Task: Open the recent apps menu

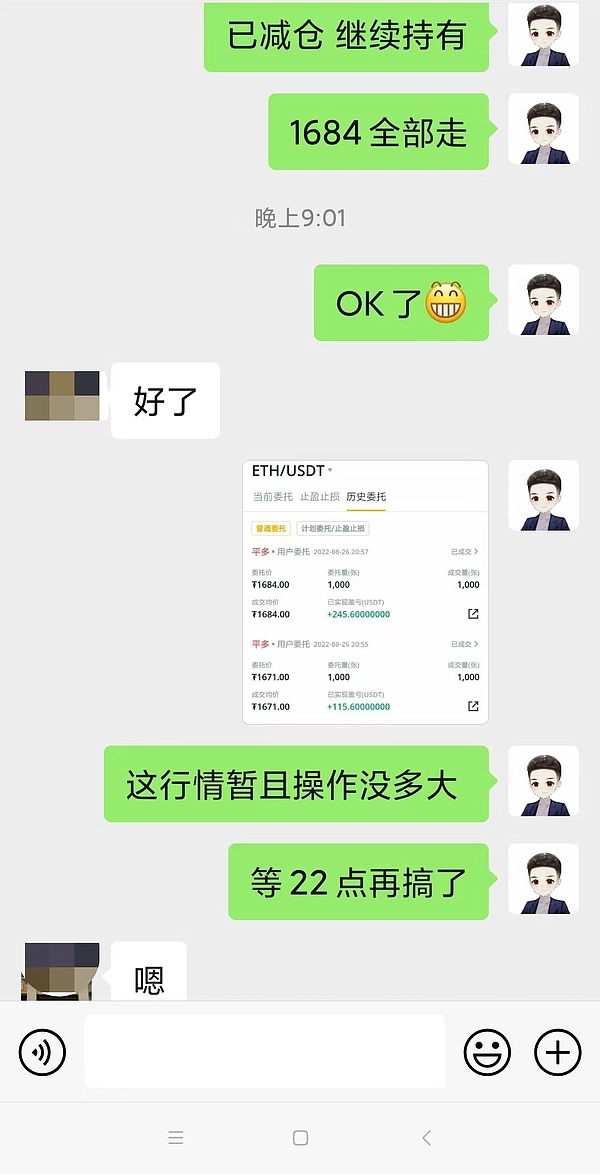Action: click(x=176, y=1137)
